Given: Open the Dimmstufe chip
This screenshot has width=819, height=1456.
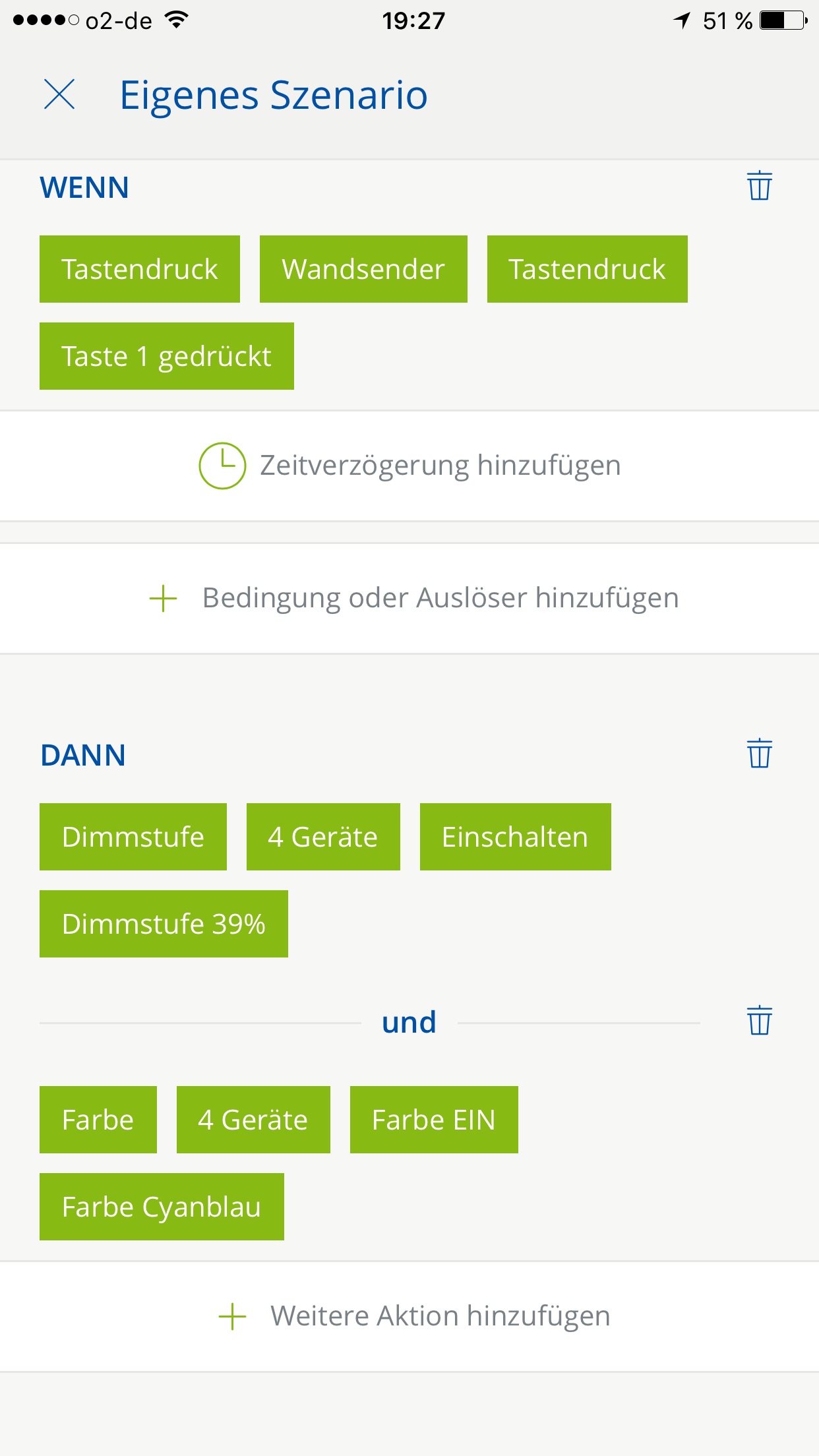Looking at the screenshot, I should click(133, 837).
